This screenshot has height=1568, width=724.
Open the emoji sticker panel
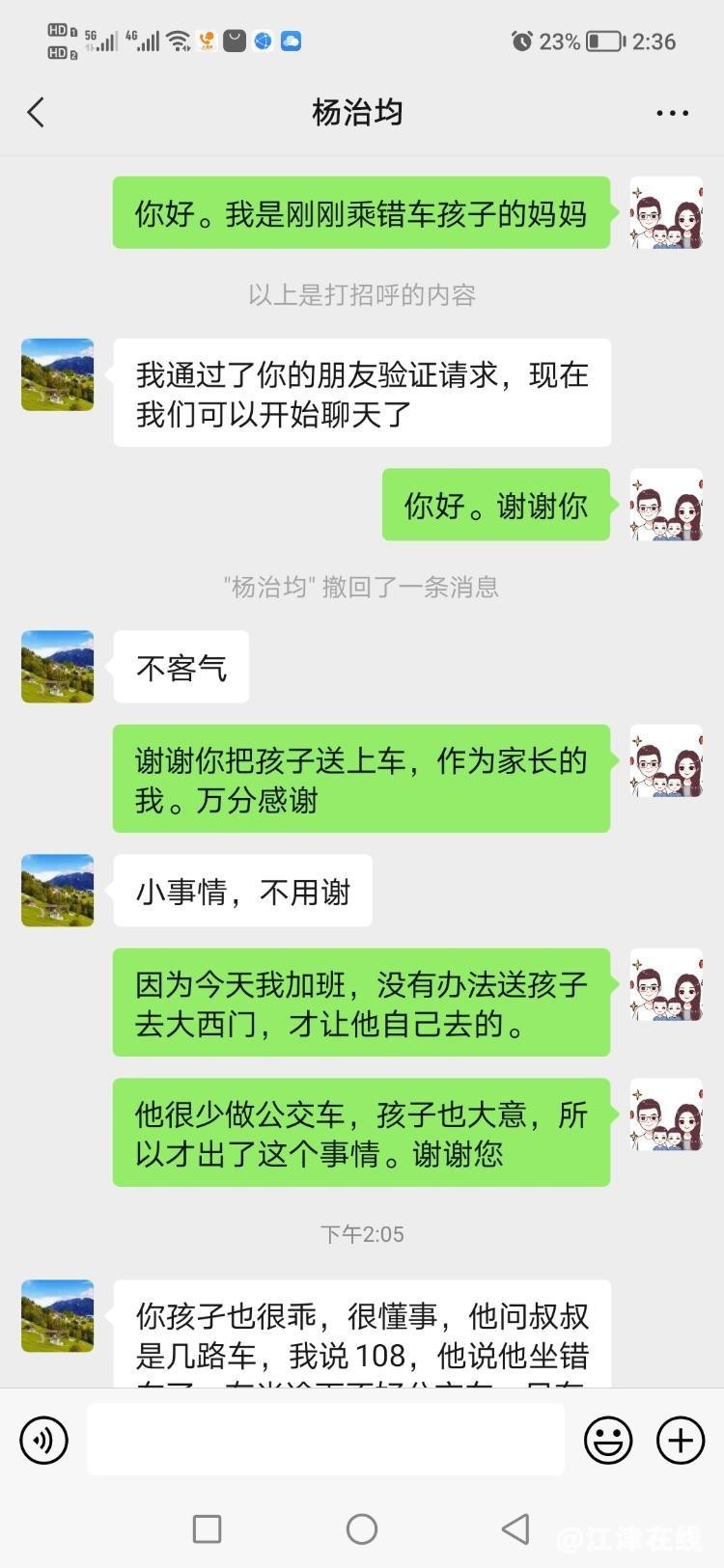(x=608, y=1440)
